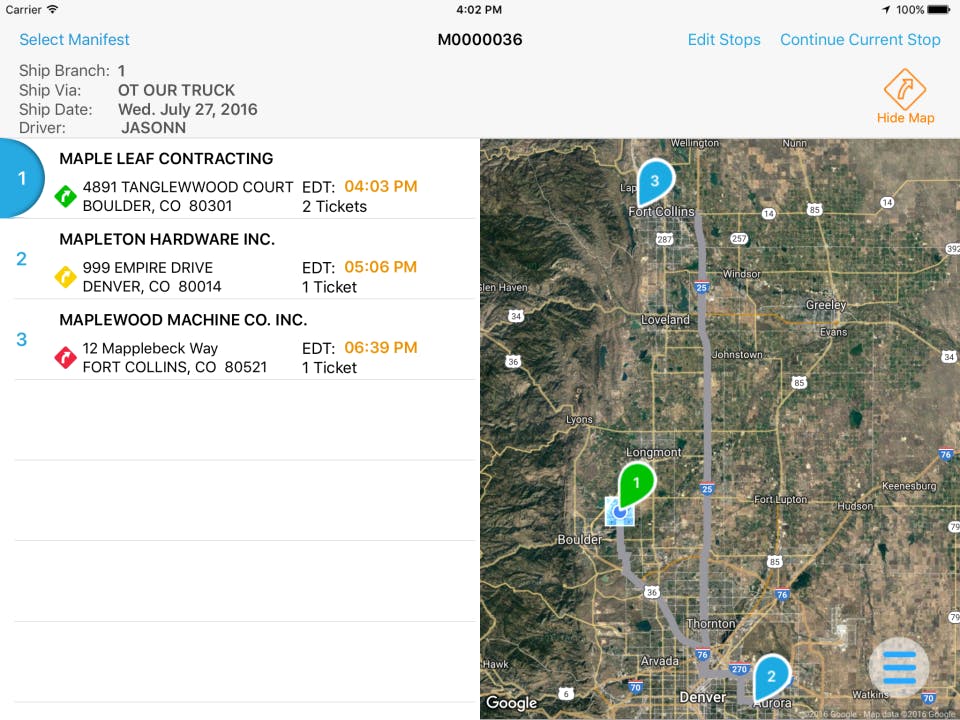
Task: Get directions to 12 Mapplebeck Way
Action: click(66, 358)
